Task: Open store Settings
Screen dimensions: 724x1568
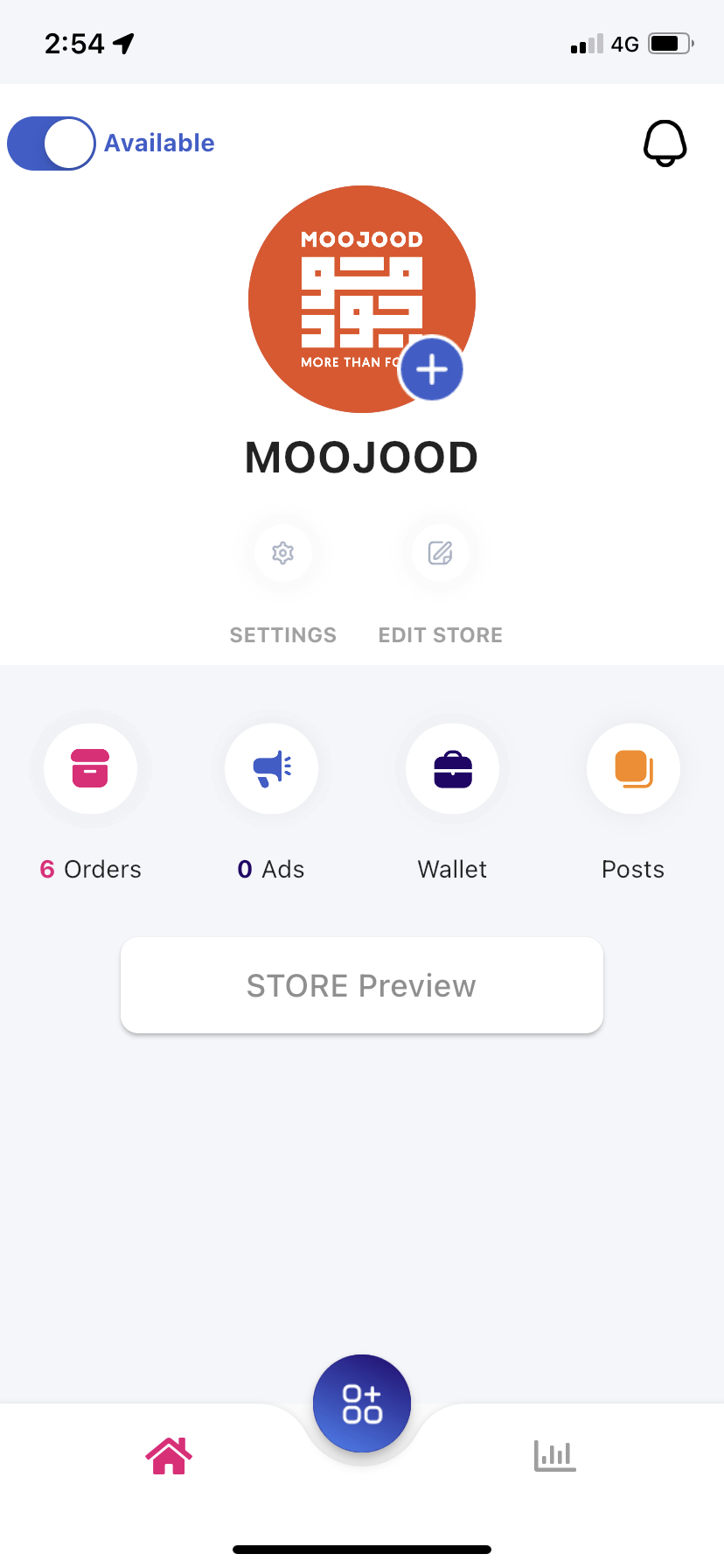Action: click(282, 553)
